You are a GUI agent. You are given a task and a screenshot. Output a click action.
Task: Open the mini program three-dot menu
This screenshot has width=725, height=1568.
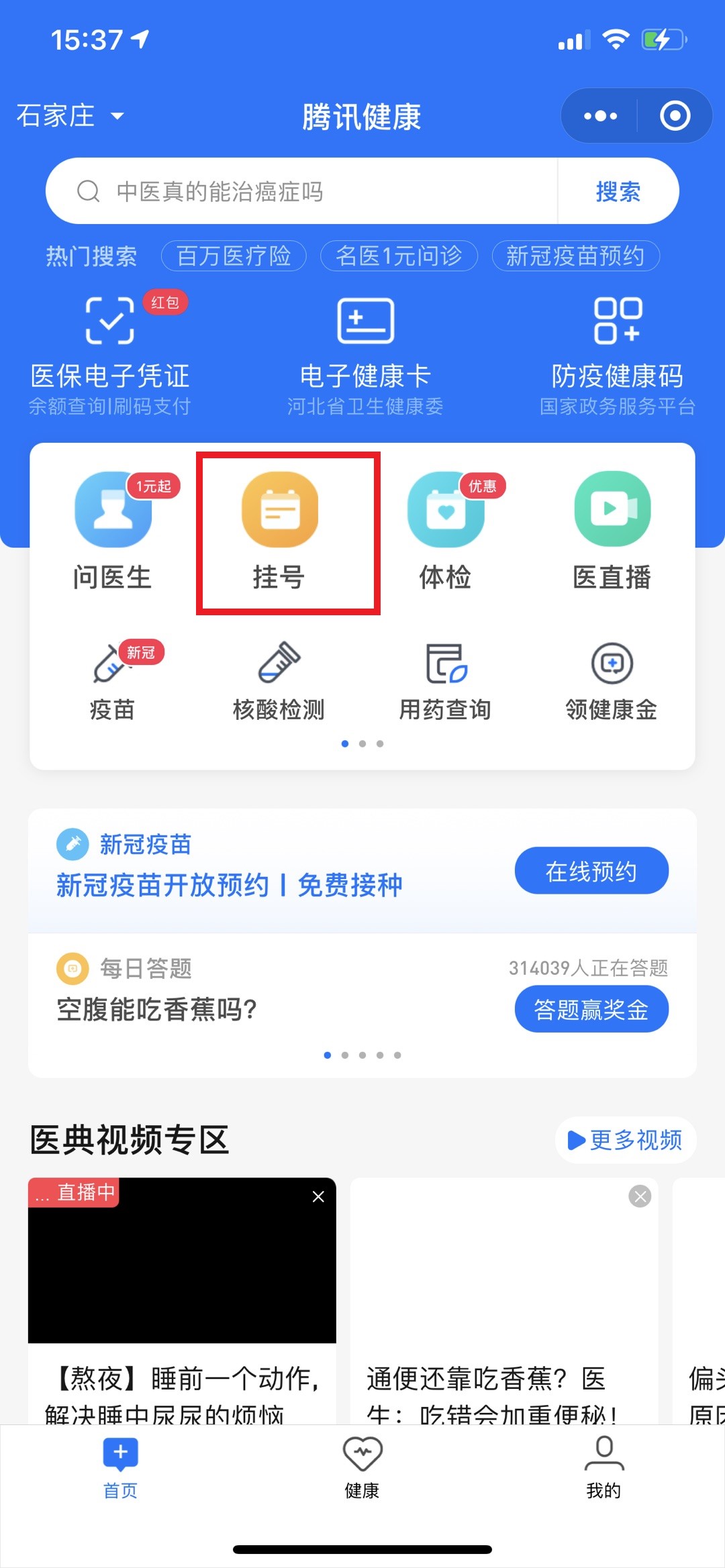600,116
